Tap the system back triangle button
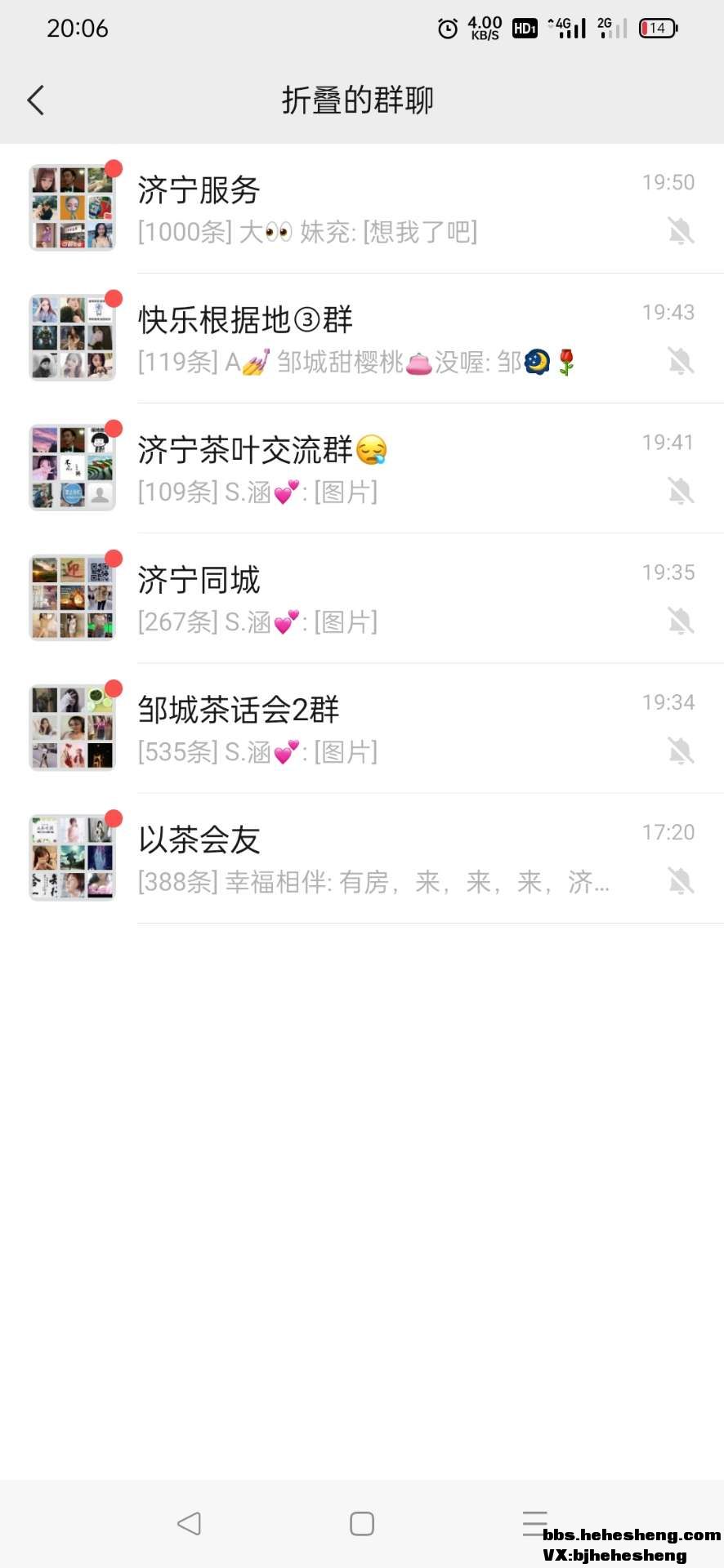724x1568 pixels. pyautogui.click(x=189, y=1523)
